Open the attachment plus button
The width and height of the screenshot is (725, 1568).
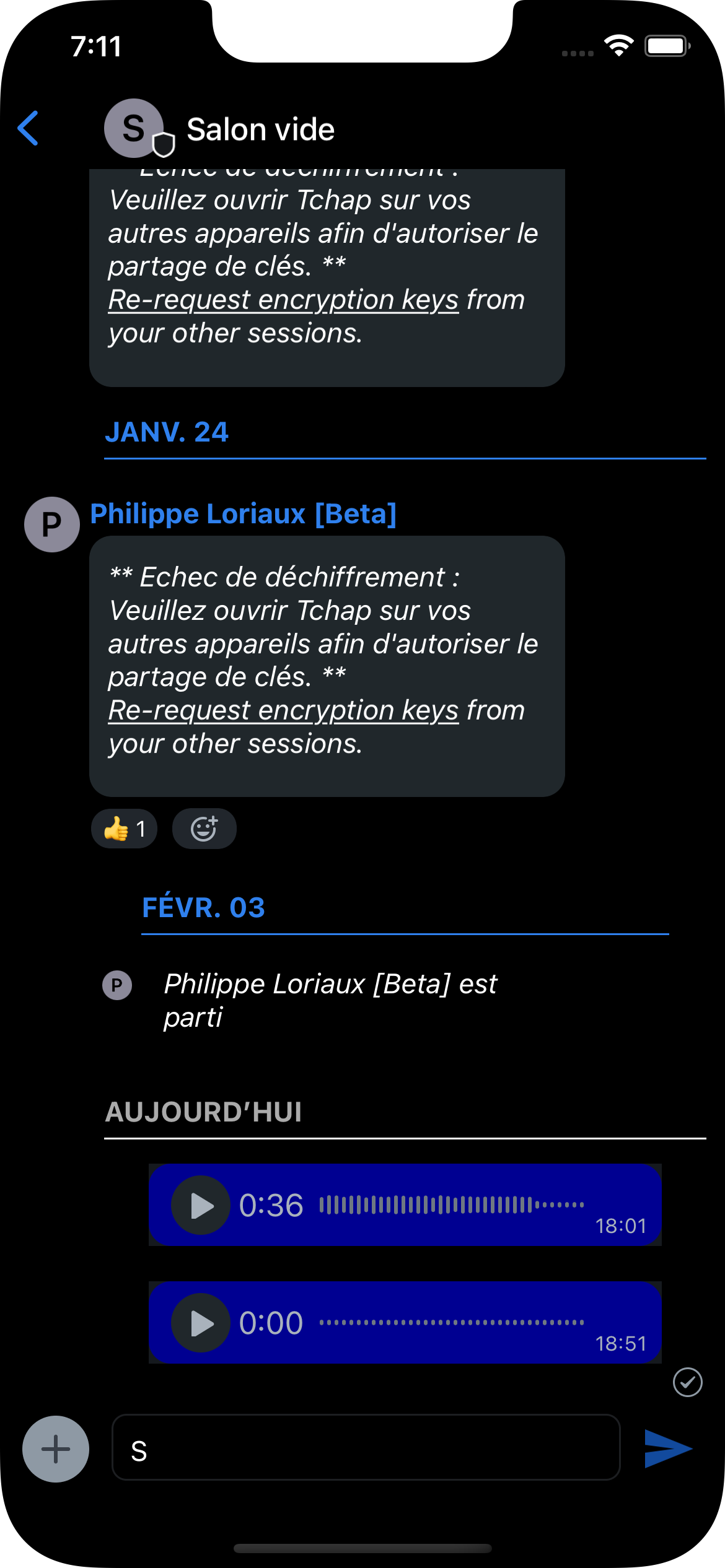(56, 1449)
